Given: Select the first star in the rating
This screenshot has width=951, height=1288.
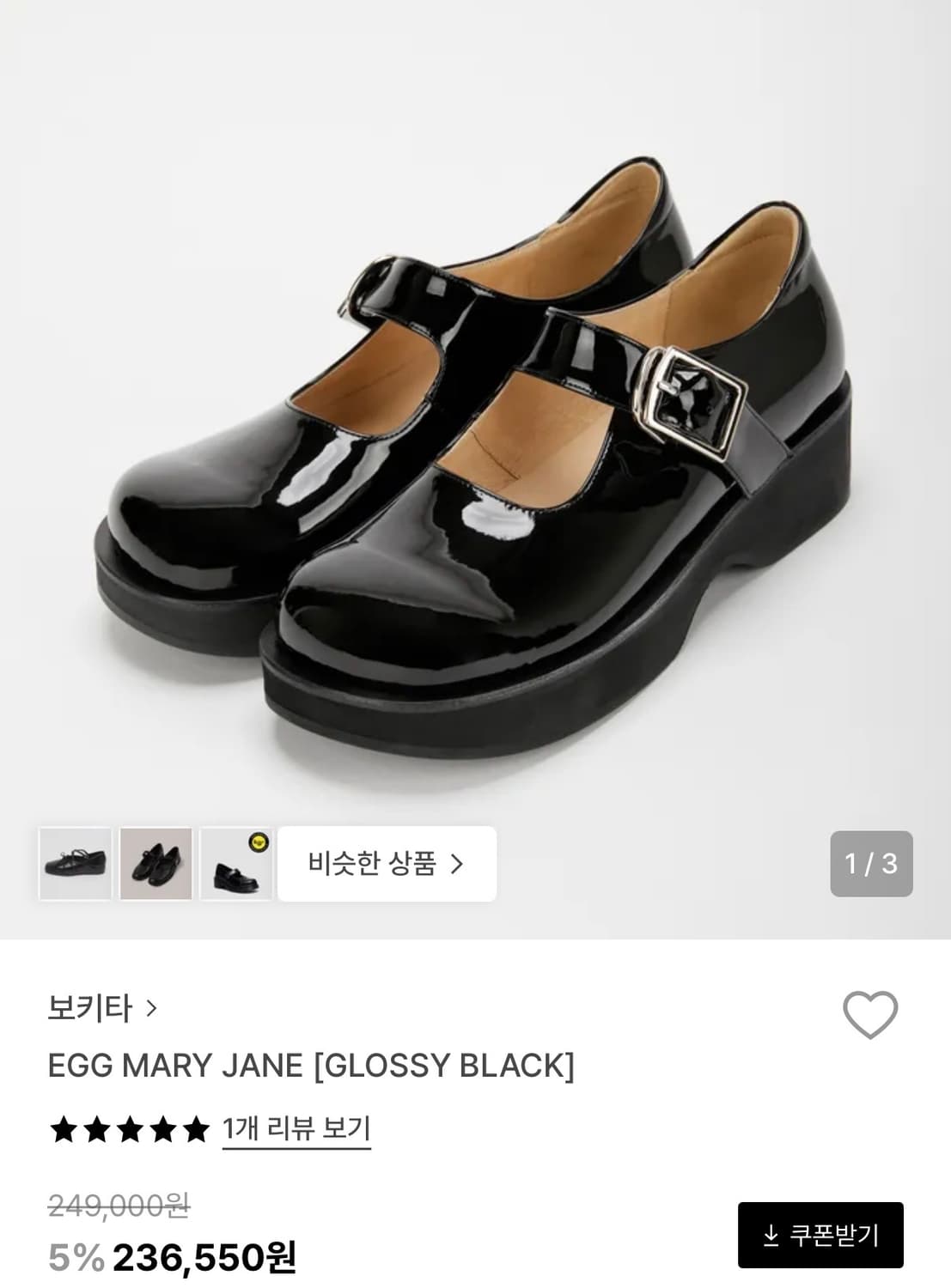Looking at the screenshot, I should (x=64, y=1126).
